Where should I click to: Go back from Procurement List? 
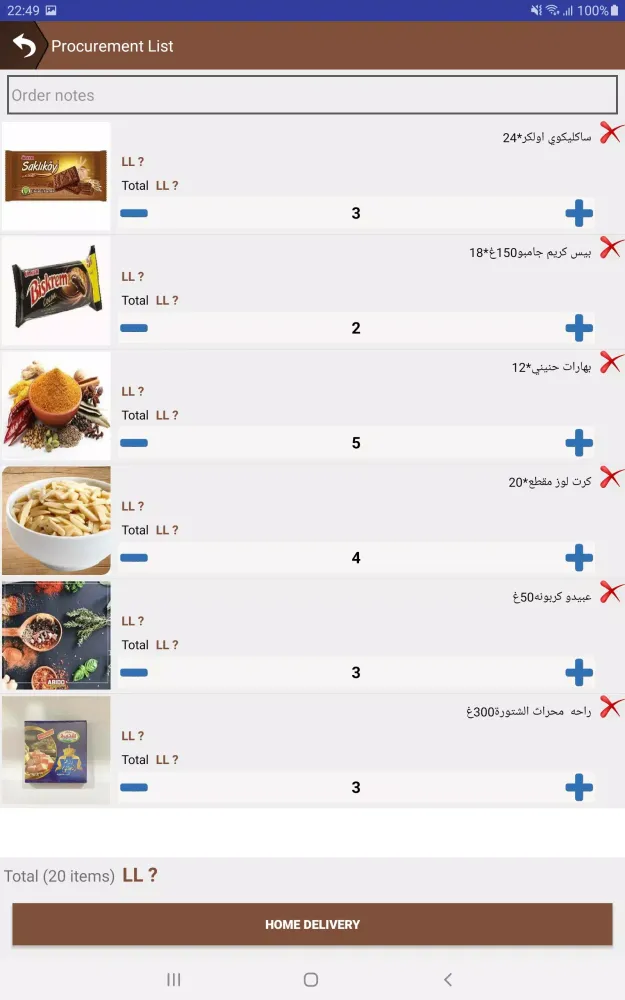coord(24,46)
